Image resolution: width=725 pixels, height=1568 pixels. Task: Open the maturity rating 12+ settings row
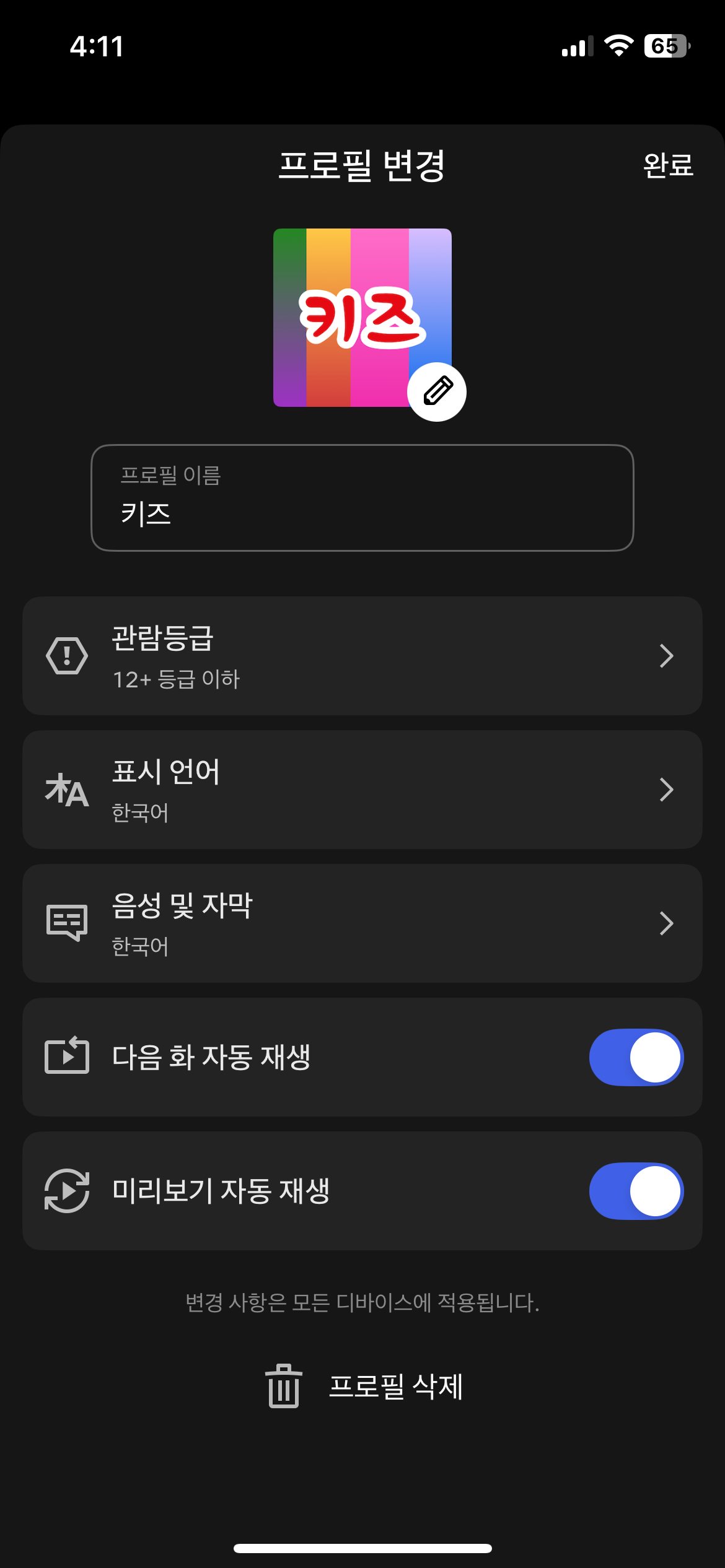click(x=362, y=655)
